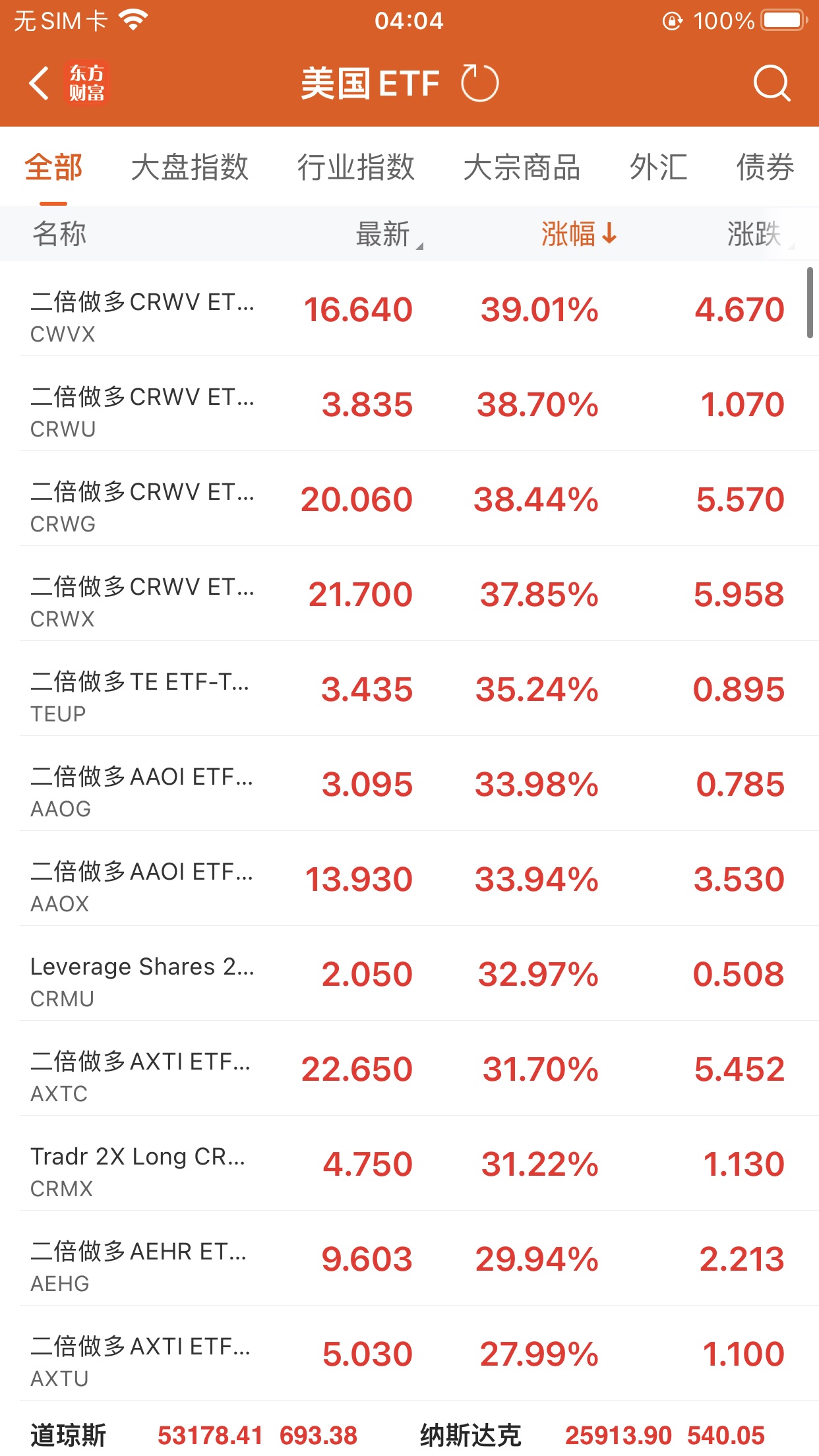Open the CWVX ETF row
Screen dimensions: 819x1456
409,309
